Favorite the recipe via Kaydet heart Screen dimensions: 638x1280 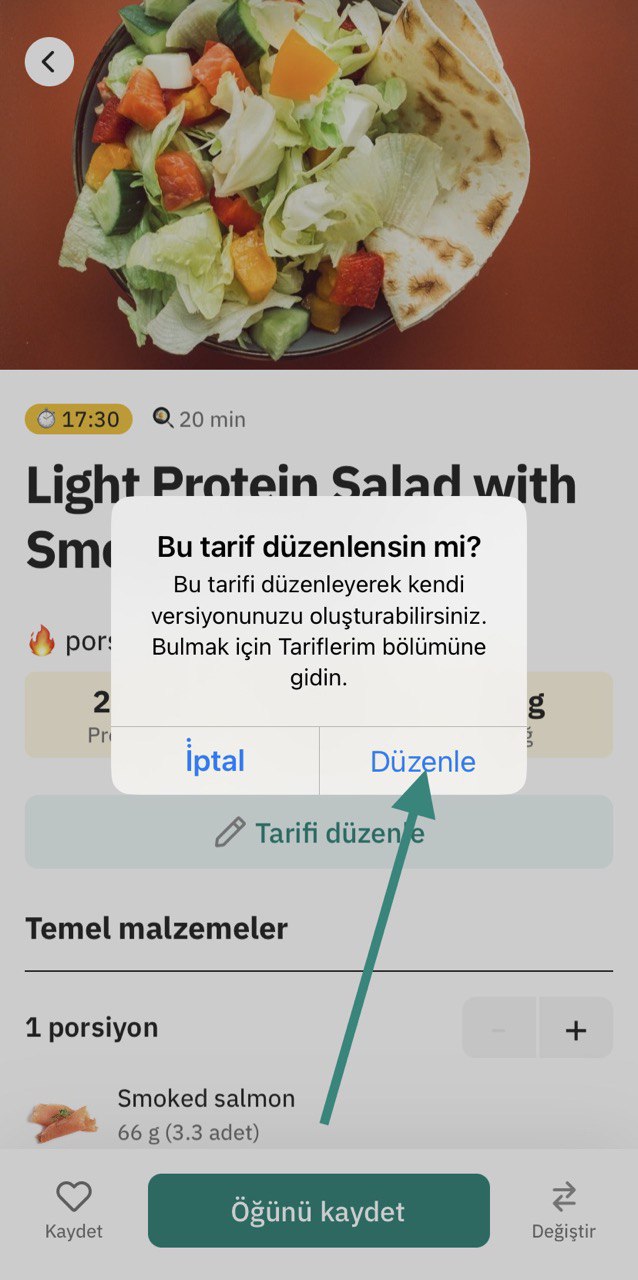coord(74,1208)
